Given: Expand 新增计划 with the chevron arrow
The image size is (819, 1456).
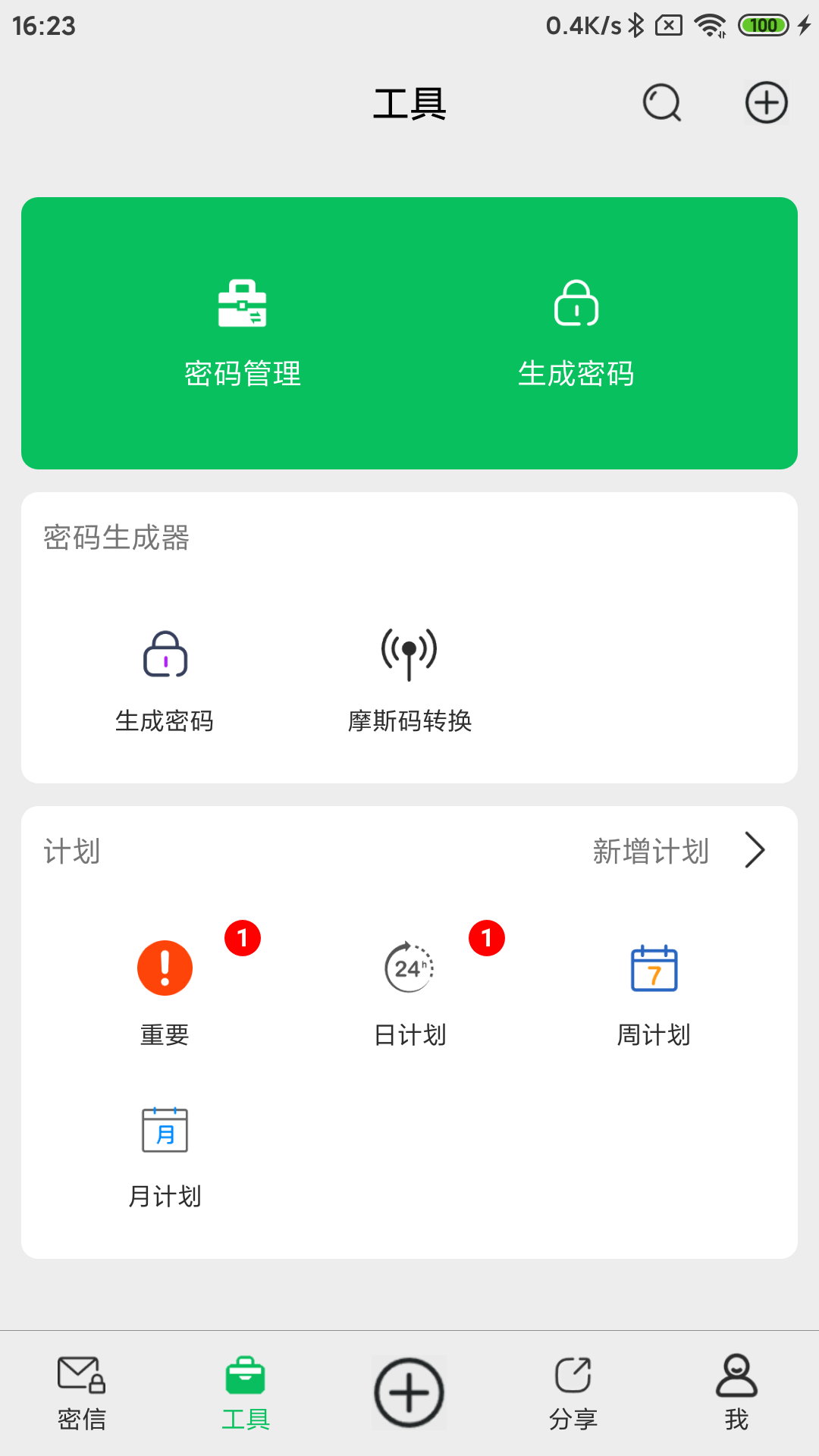Looking at the screenshot, I should tap(755, 850).
